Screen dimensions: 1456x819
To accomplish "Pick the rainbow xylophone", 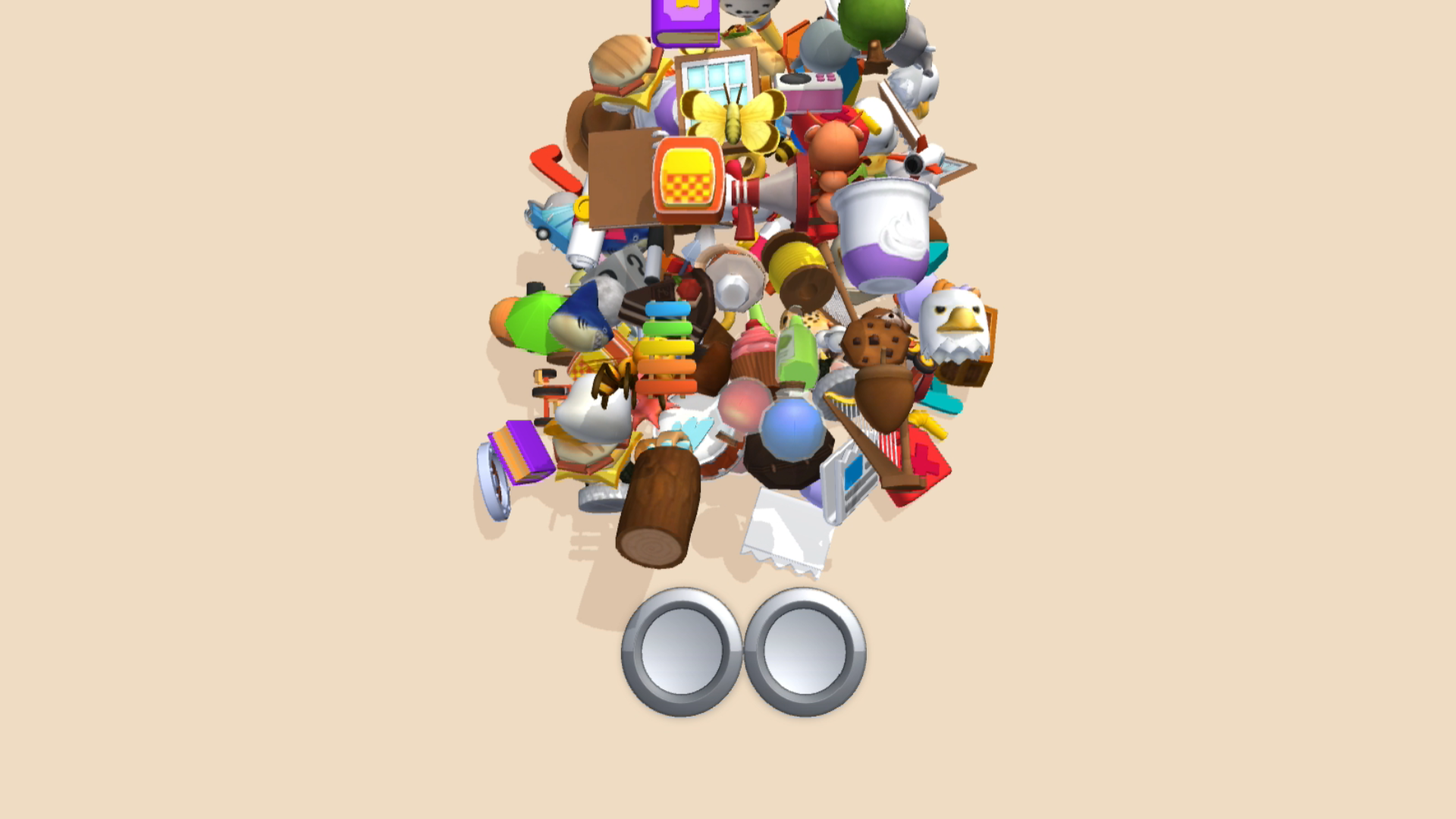I will coord(667,349).
